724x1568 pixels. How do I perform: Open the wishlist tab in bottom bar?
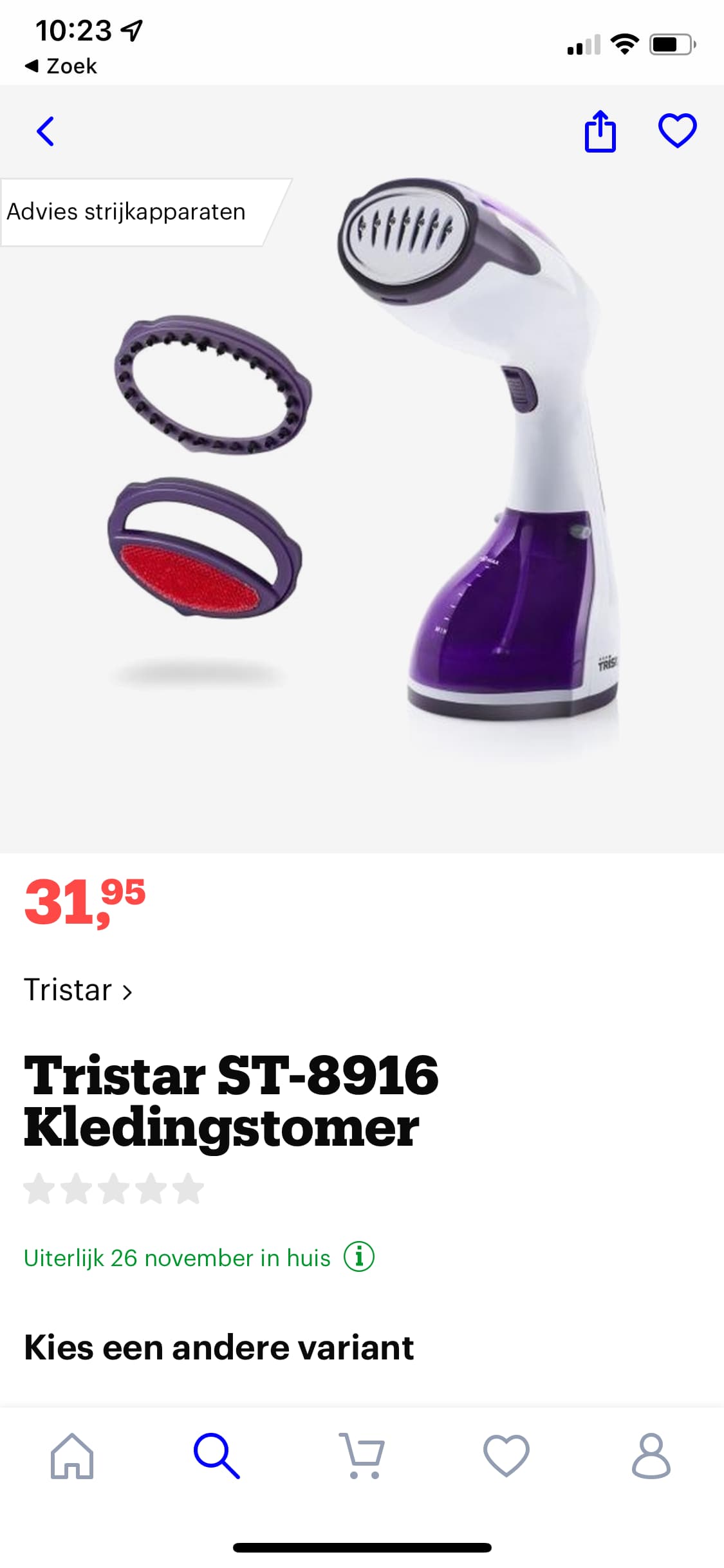[506, 1456]
